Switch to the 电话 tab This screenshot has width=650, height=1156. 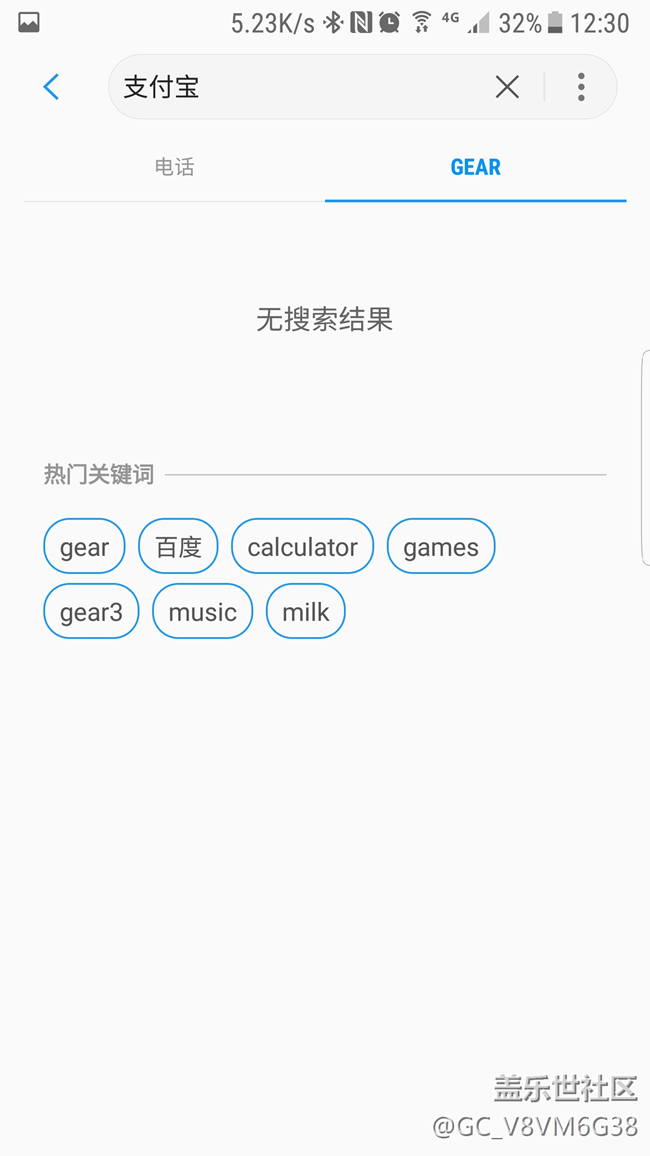coord(175,167)
